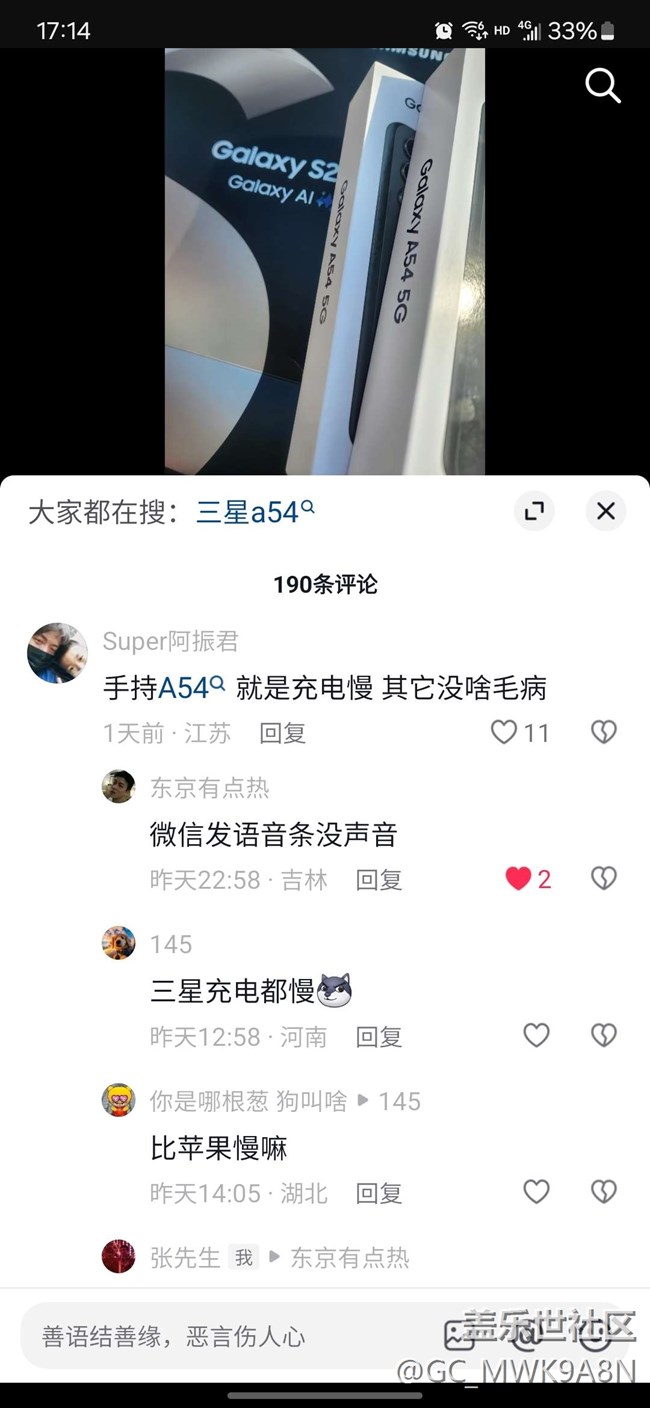Reply to Super阿振君's comment

click(282, 733)
